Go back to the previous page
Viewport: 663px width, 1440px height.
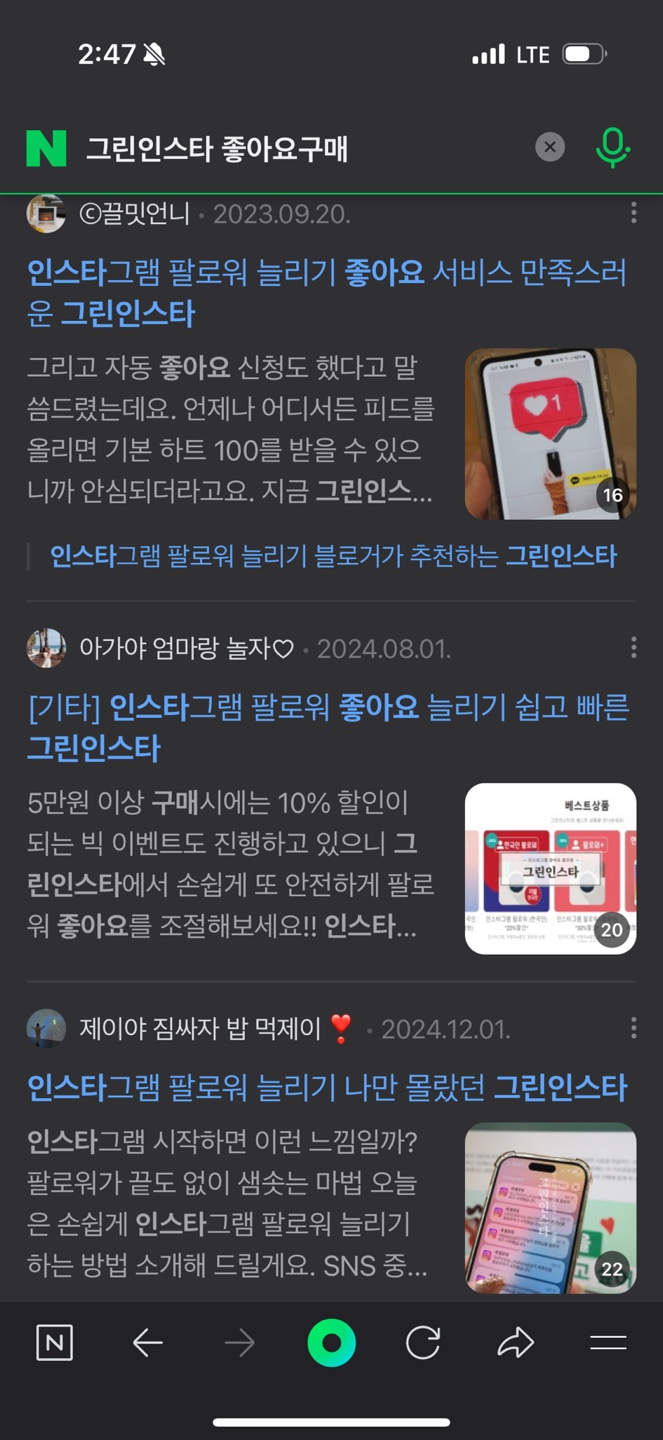click(x=147, y=1343)
